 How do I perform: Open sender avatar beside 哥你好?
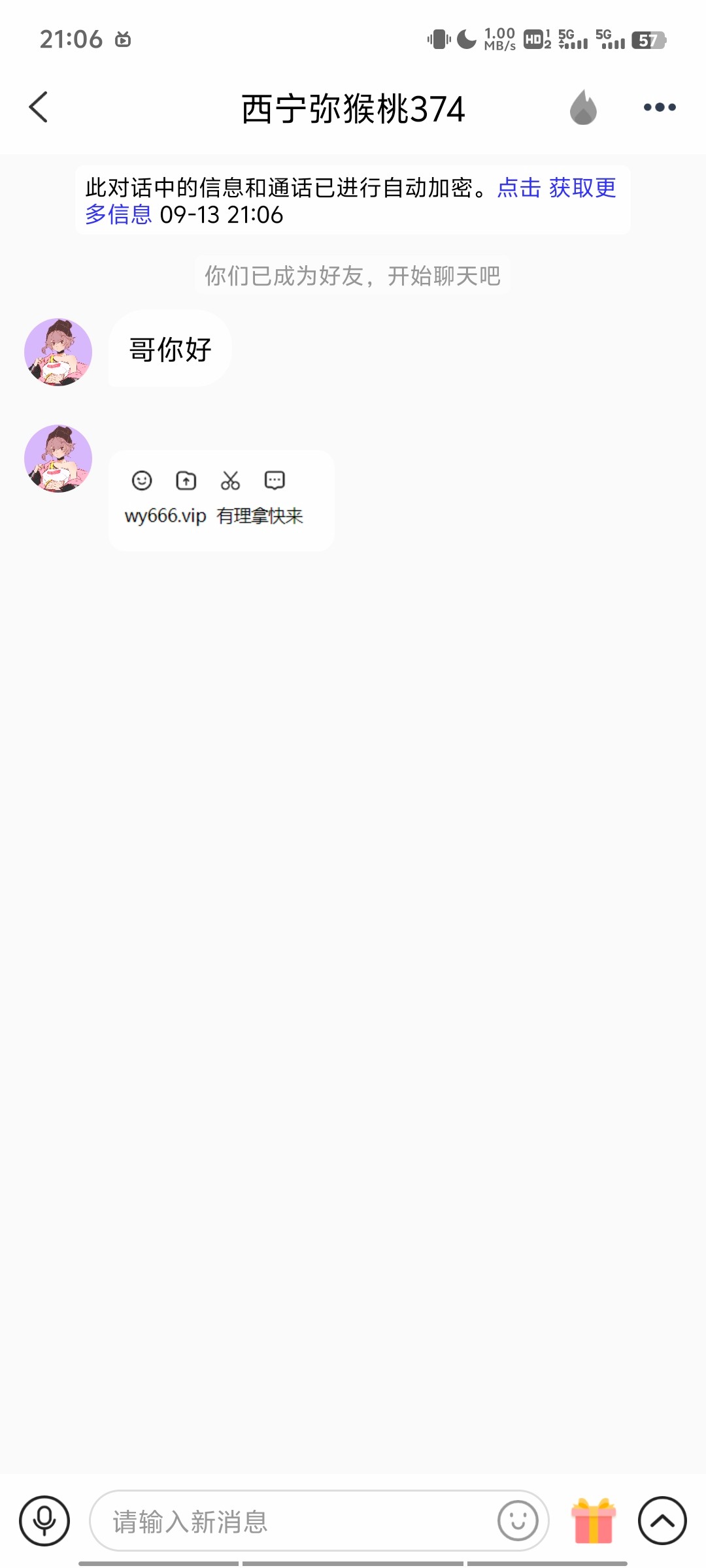coord(58,352)
